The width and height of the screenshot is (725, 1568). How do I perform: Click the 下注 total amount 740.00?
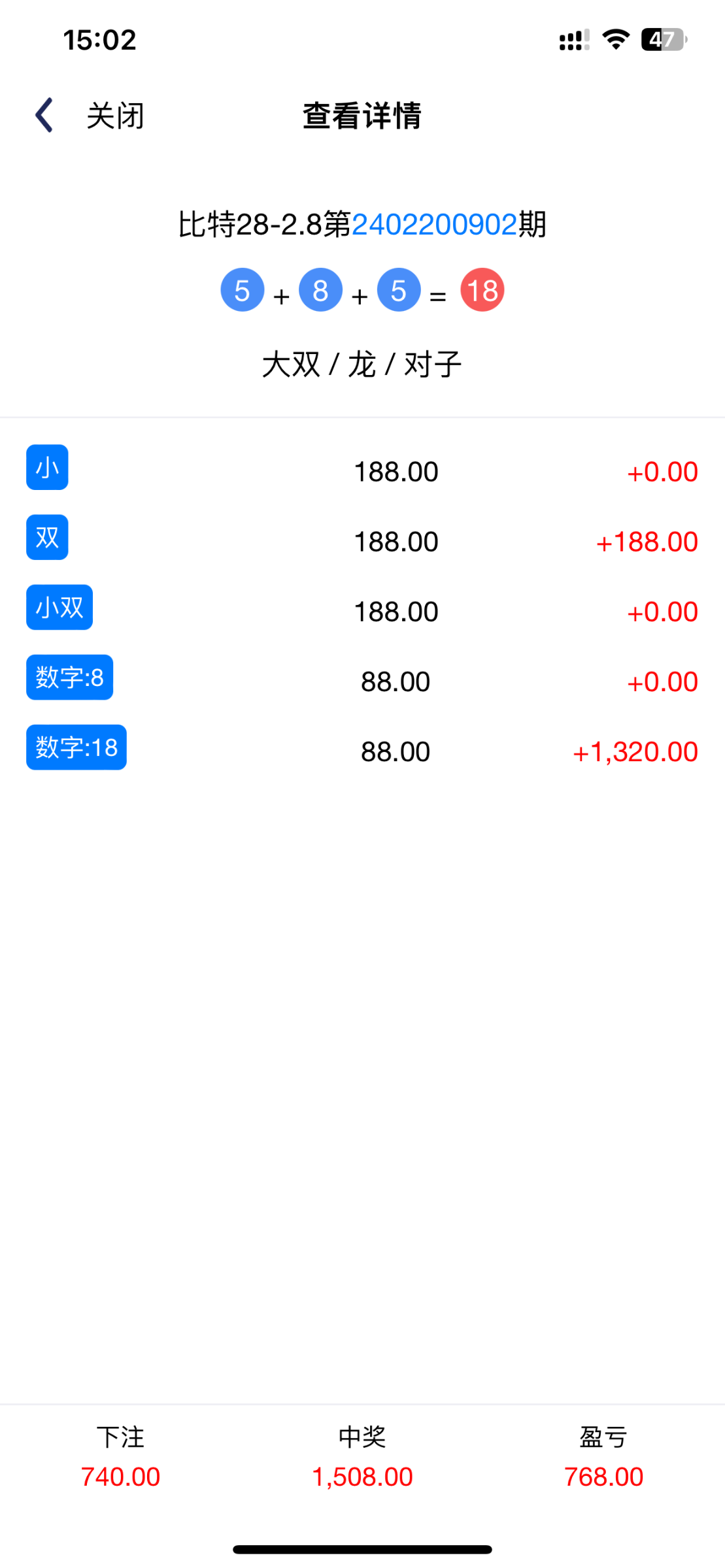tap(120, 1476)
